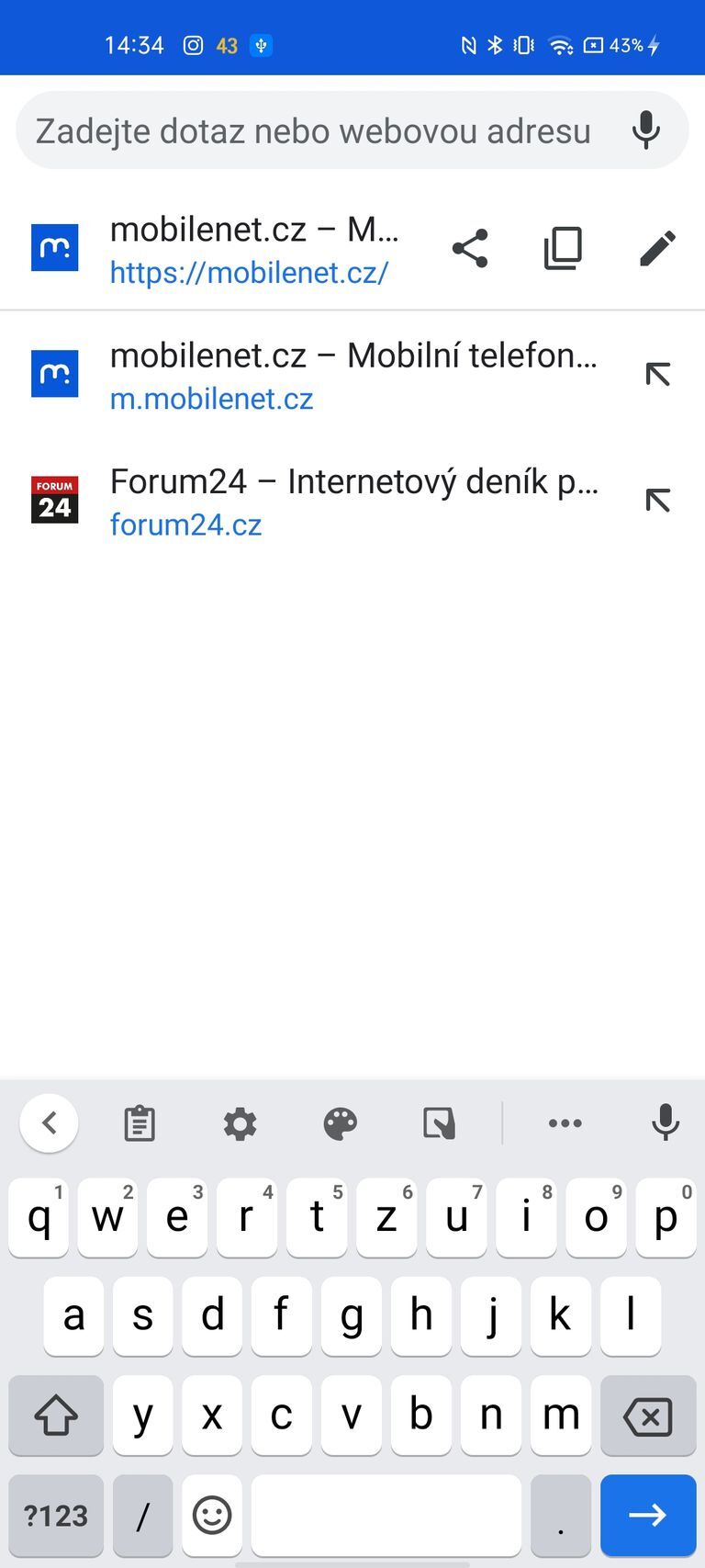Open keyboard settings gear
Screen dimensions: 705x1568
(240, 1123)
